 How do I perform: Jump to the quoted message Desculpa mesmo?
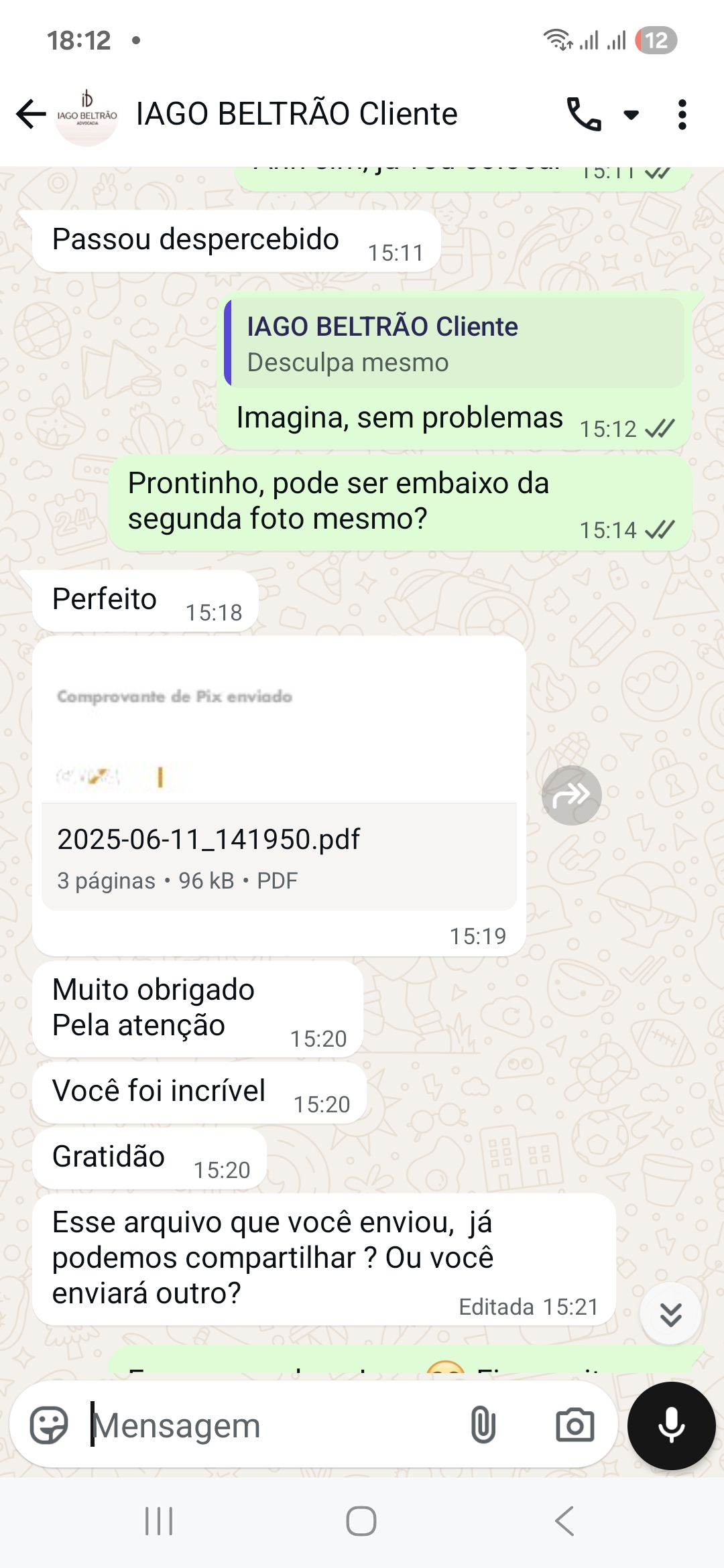click(x=455, y=344)
